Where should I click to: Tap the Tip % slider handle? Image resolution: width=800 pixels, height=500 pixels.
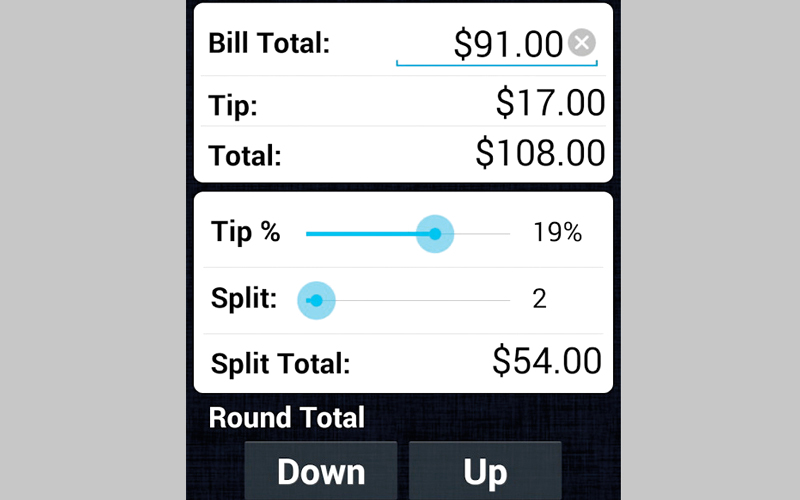click(x=435, y=234)
